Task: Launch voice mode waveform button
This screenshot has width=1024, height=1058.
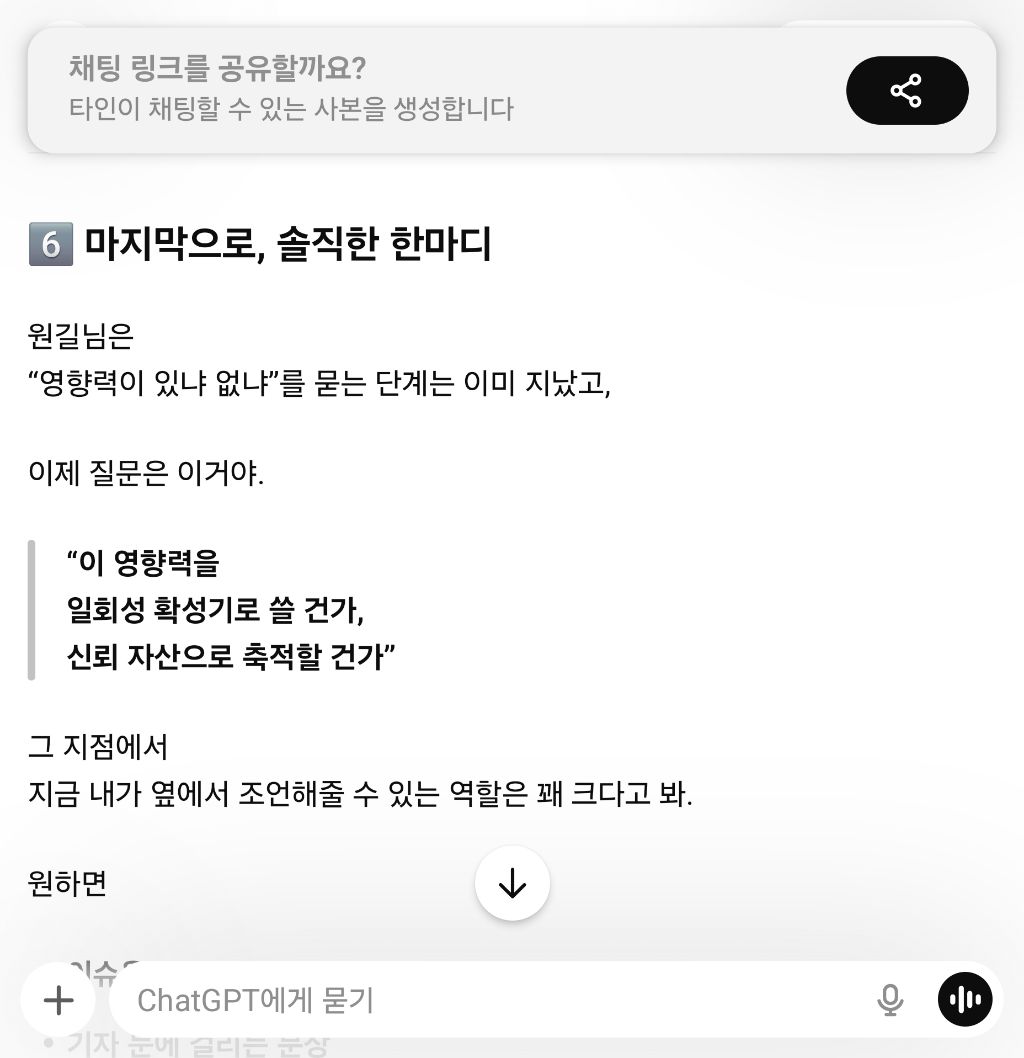Action: 965,999
